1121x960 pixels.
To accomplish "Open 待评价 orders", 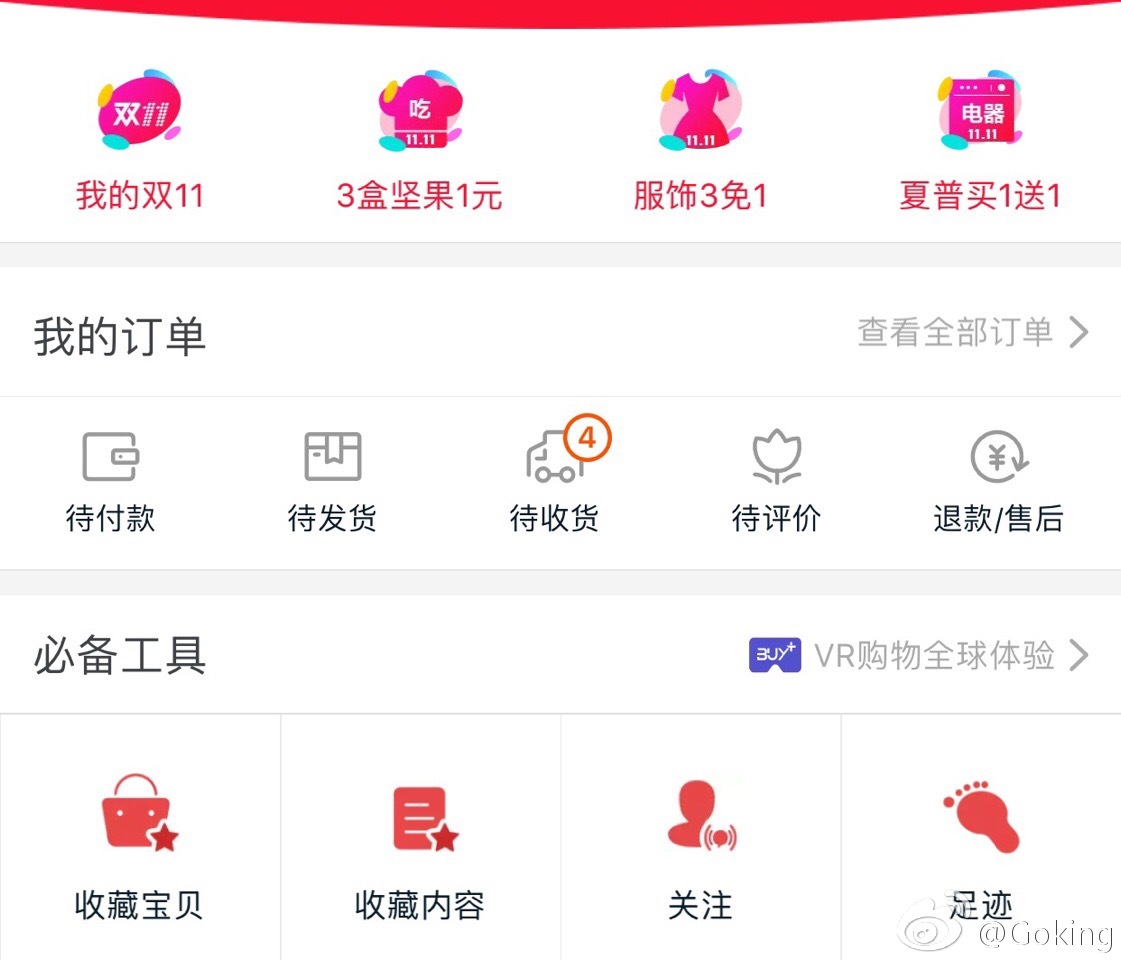I will (x=776, y=482).
